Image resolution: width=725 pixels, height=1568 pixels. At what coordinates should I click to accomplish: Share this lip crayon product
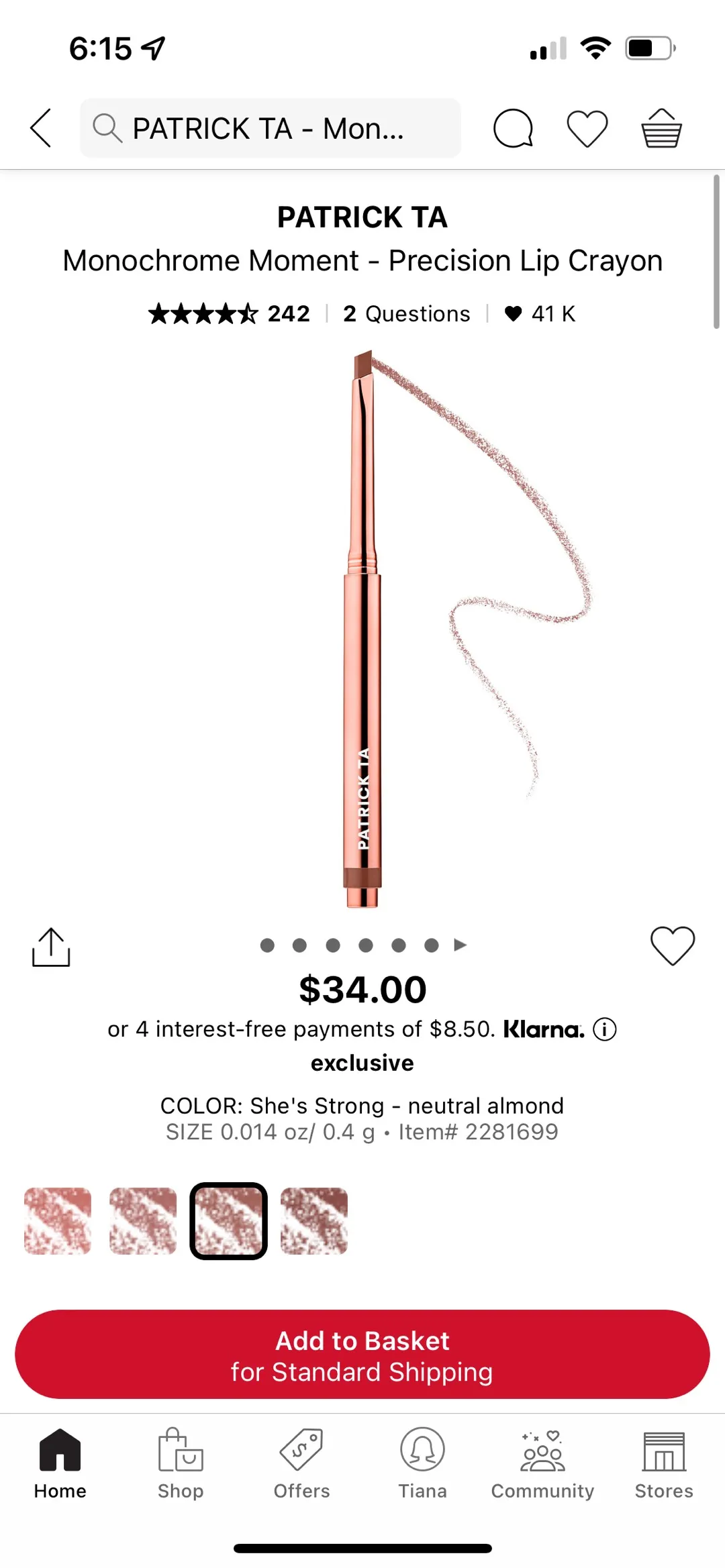[x=51, y=947]
